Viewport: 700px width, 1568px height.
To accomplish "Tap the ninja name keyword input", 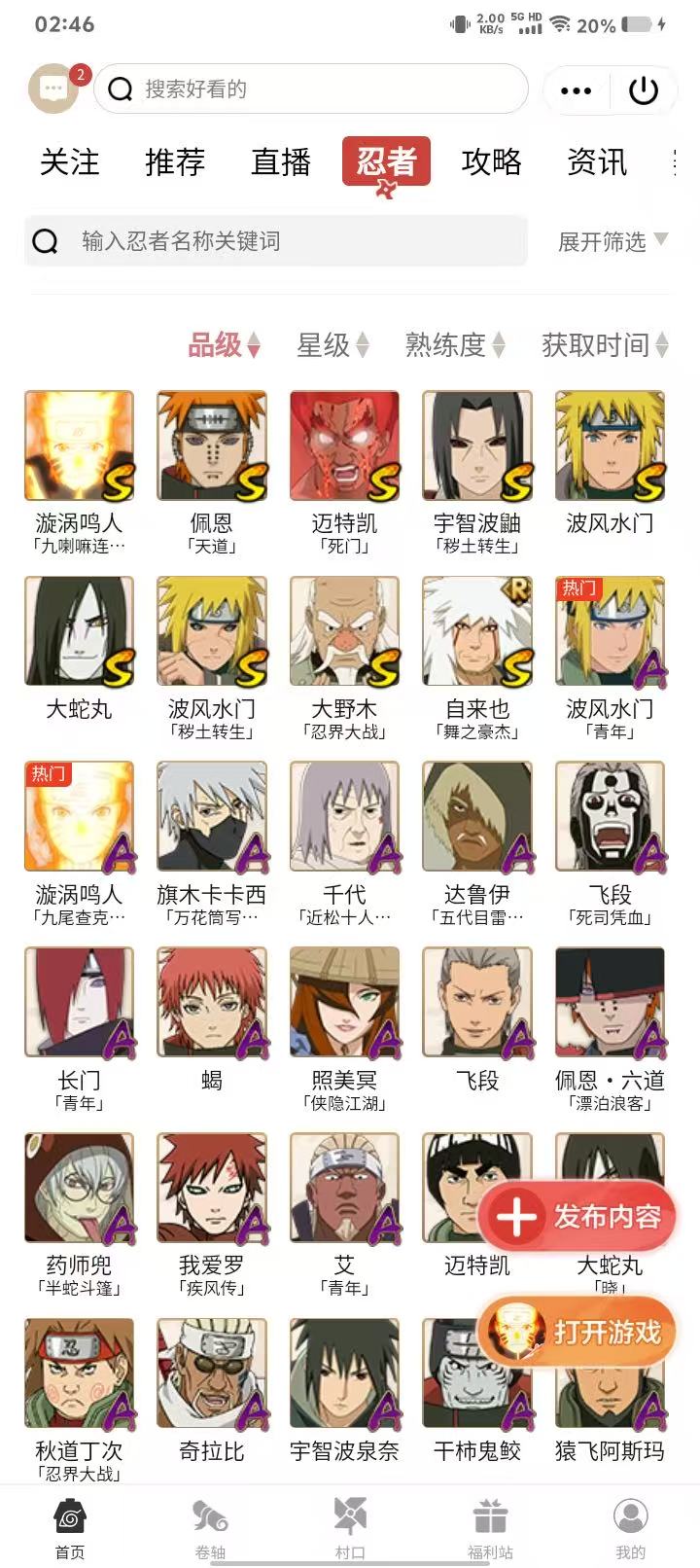I will pos(292,240).
